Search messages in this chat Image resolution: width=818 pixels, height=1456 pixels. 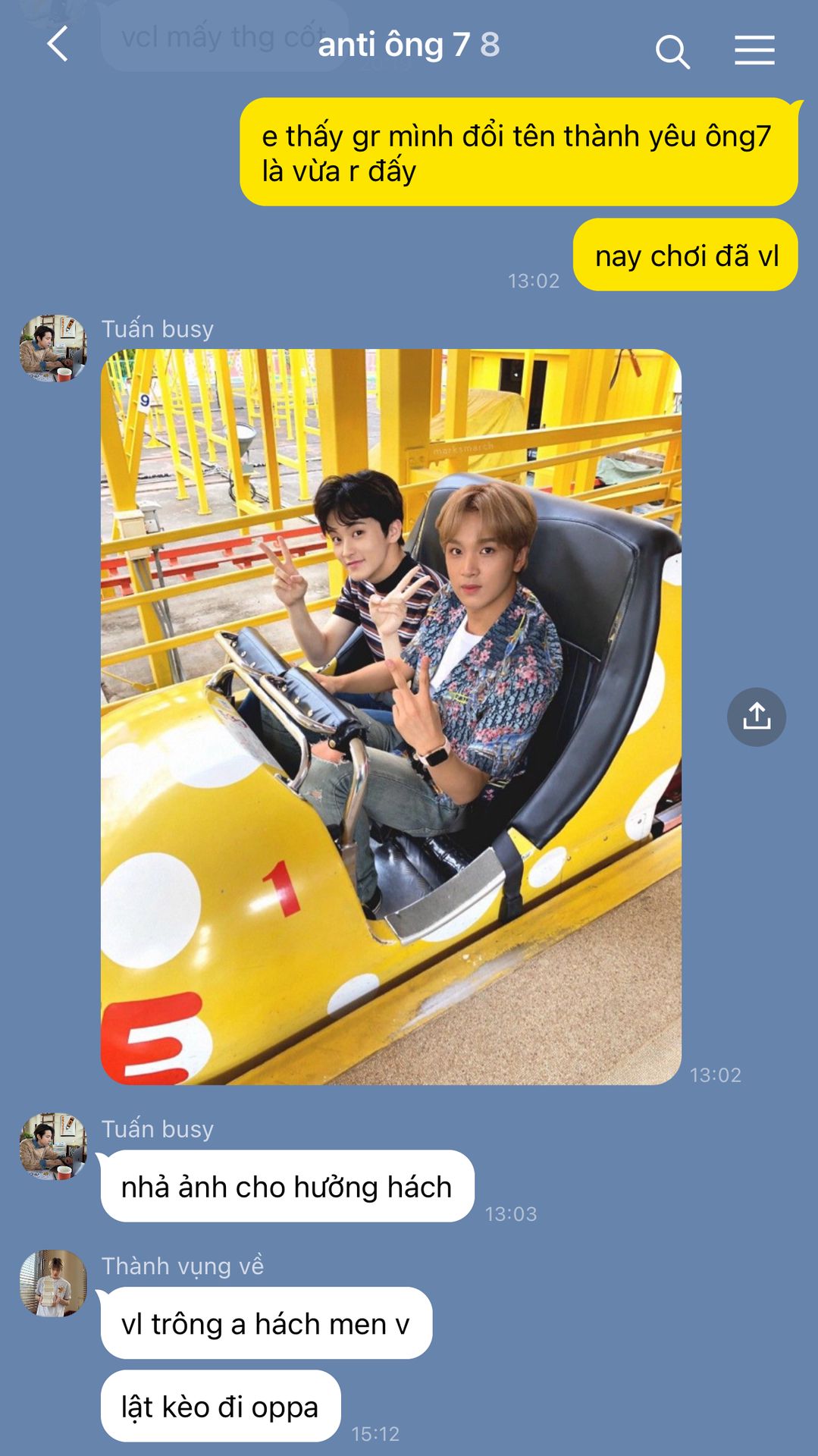(x=672, y=52)
